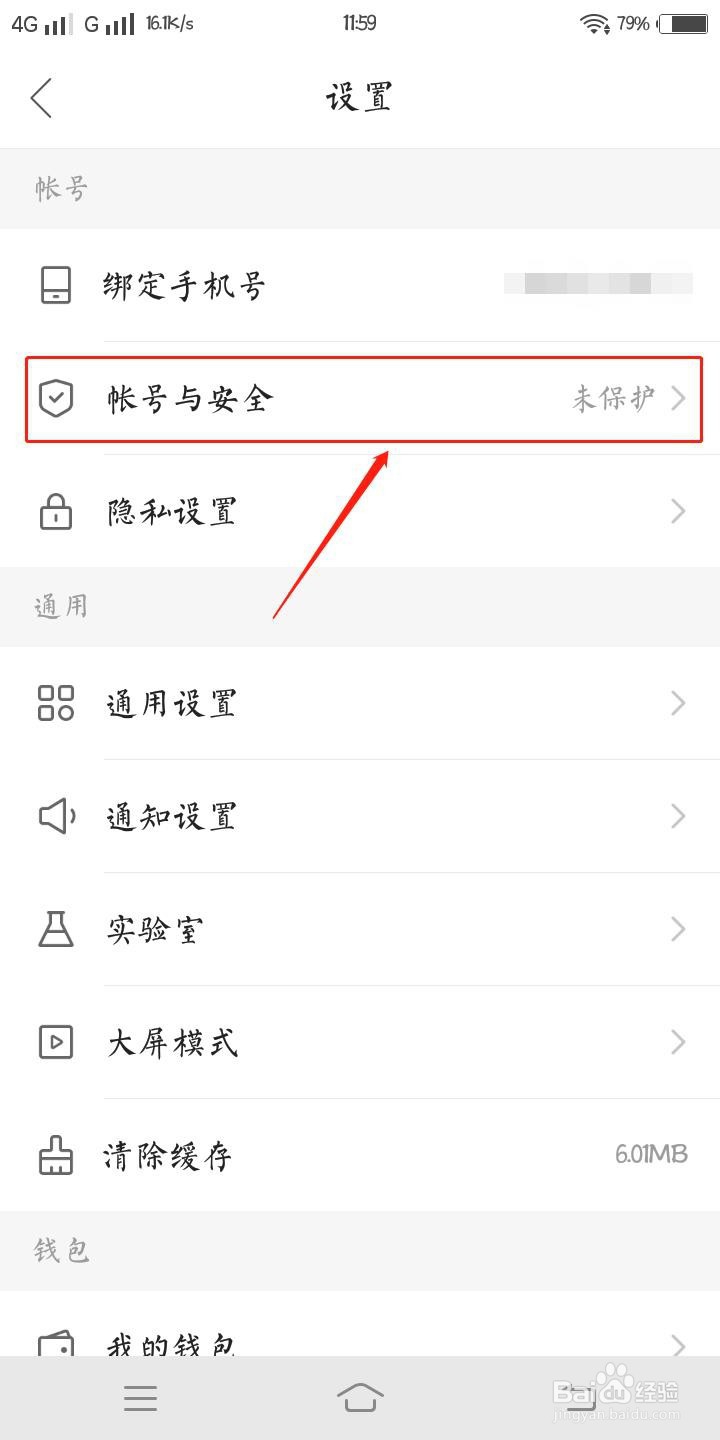This screenshot has width=720, height=1440.
Task: Select the 绑定手机号 phone icon
Action: tap(56, 285)
